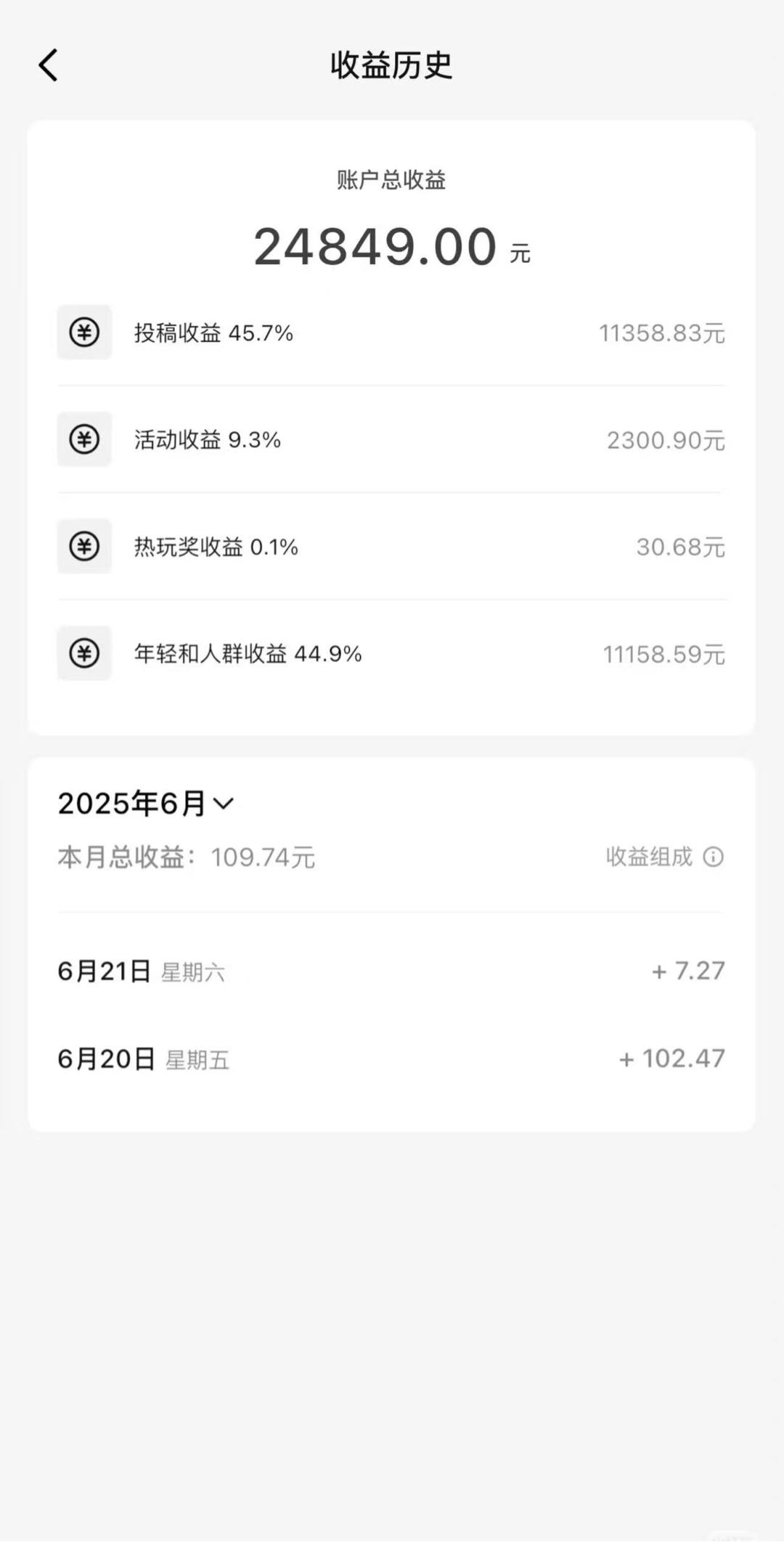The width and height of the screenshot is (784, 1542).
Task: Open the 6月20日 星期五 earnings entry
Action: point(392,1058)
